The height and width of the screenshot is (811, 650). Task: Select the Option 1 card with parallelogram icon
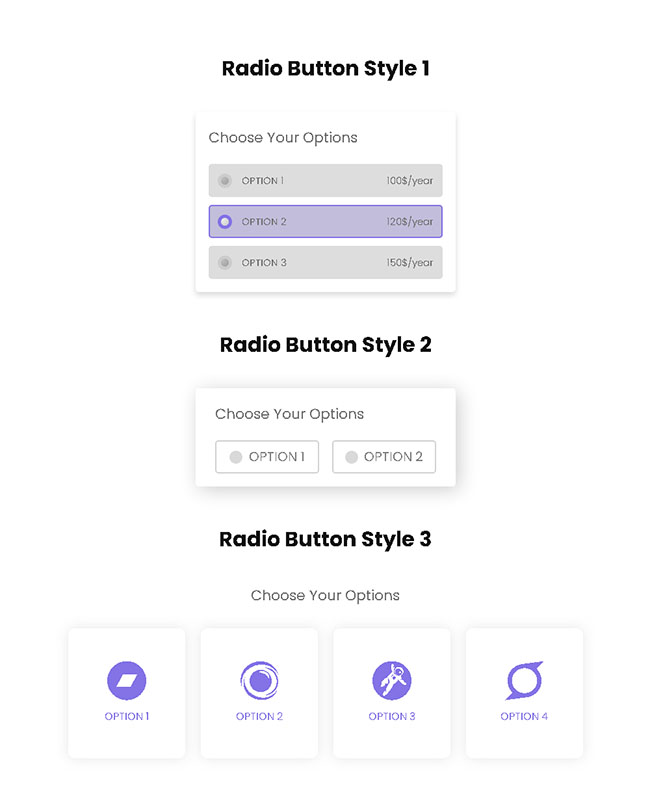point(127,692)
